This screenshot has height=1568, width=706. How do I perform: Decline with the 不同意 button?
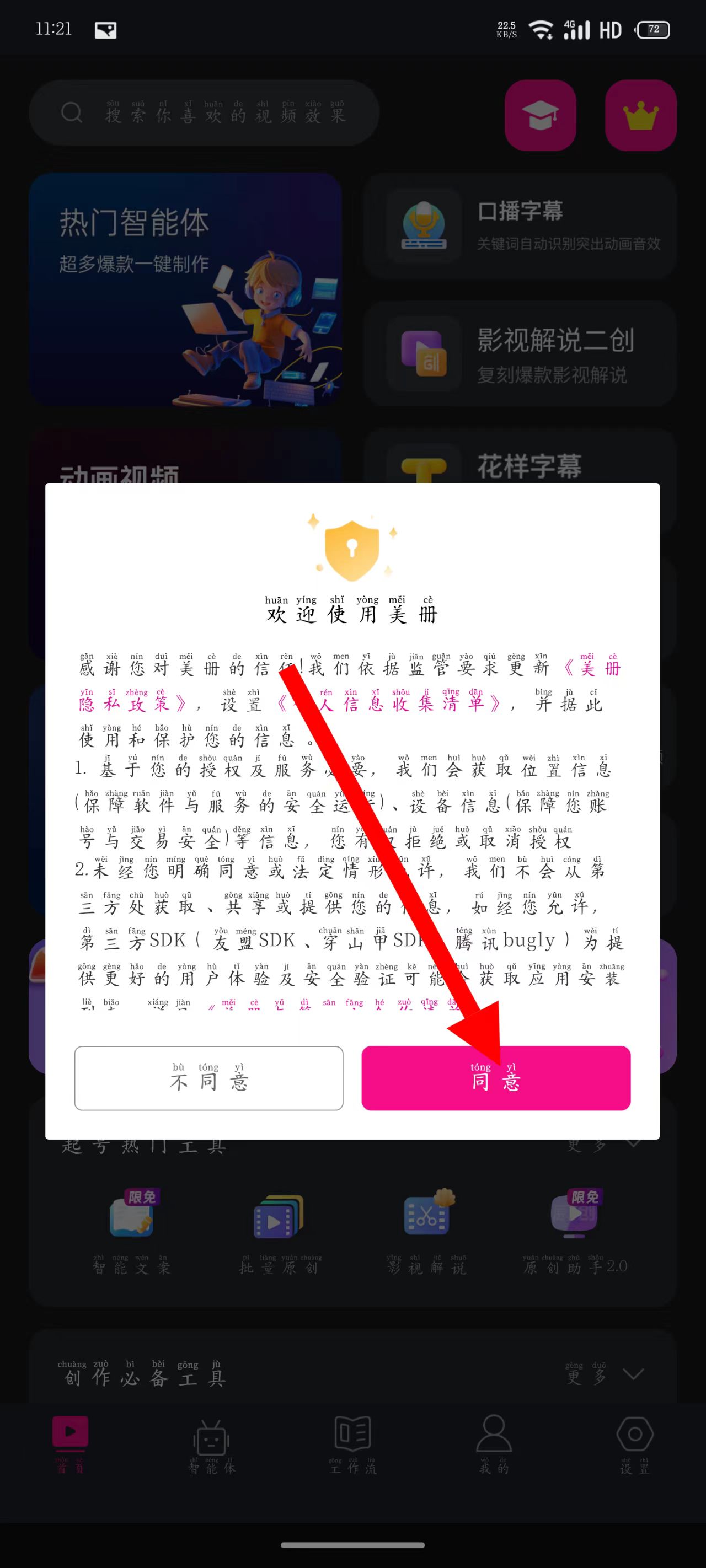[x=208, y=1078]
